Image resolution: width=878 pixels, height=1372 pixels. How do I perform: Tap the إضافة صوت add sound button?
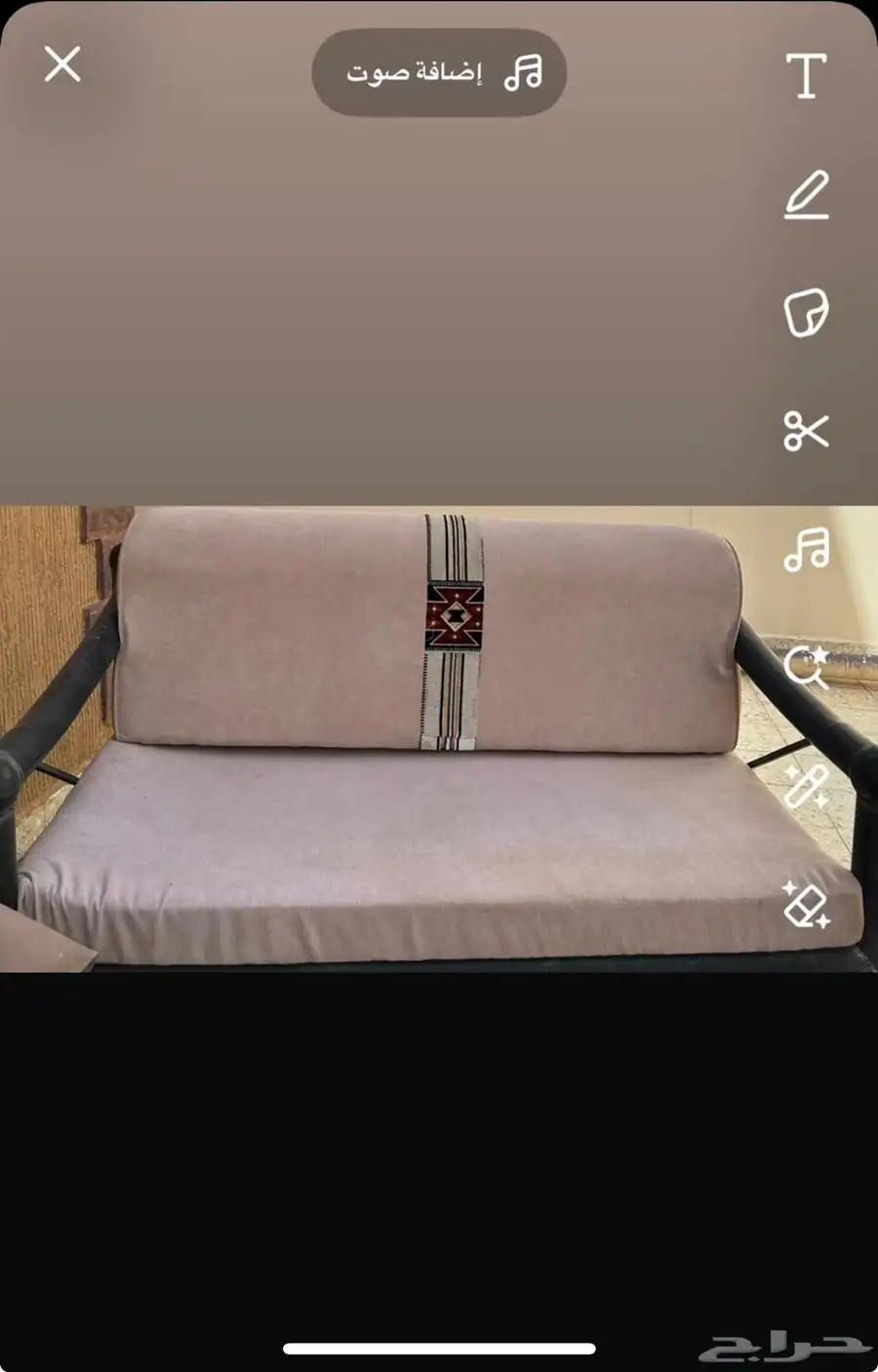[439, 73]
